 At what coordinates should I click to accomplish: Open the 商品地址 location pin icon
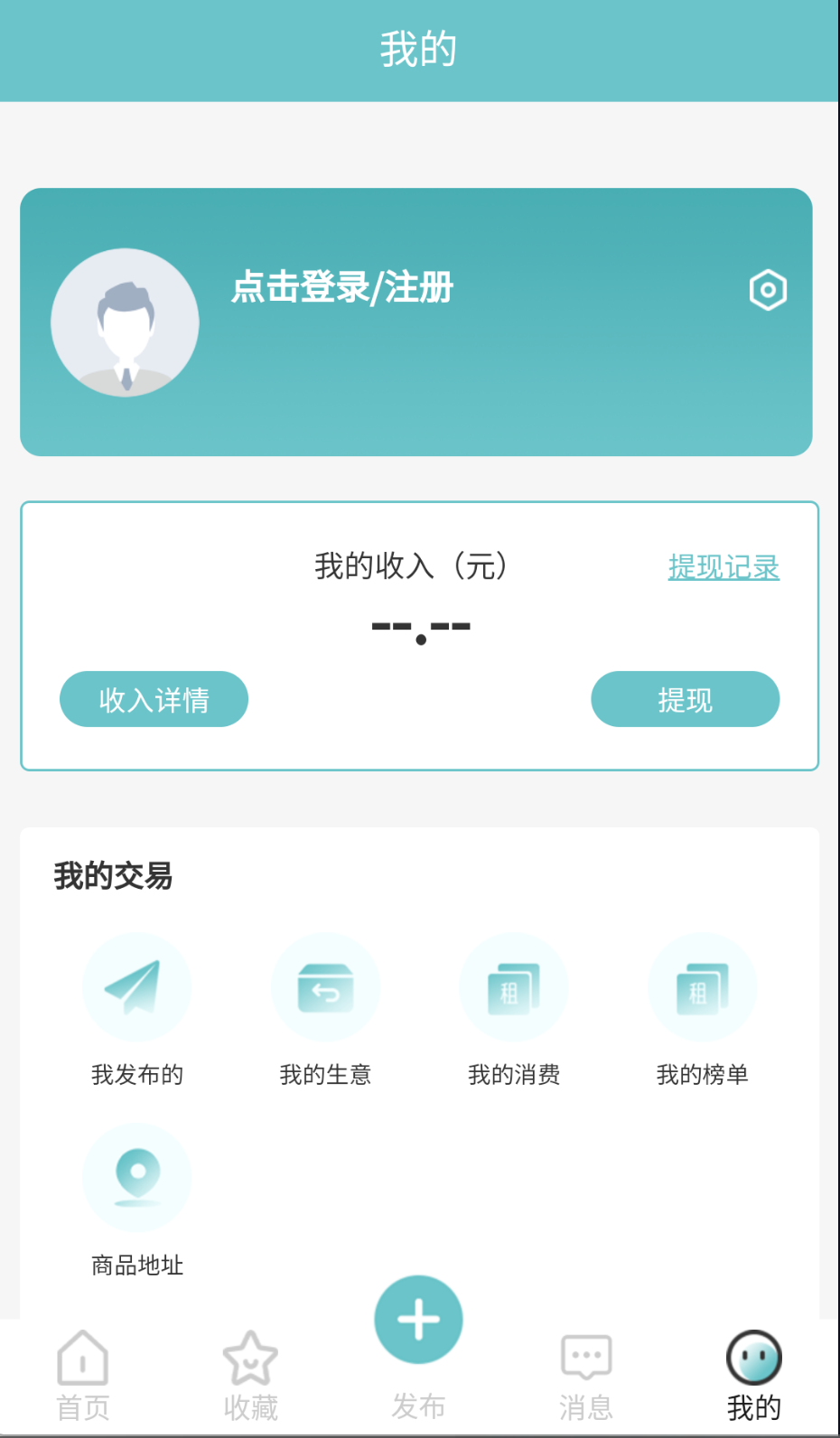click(x=136, y=1176)
